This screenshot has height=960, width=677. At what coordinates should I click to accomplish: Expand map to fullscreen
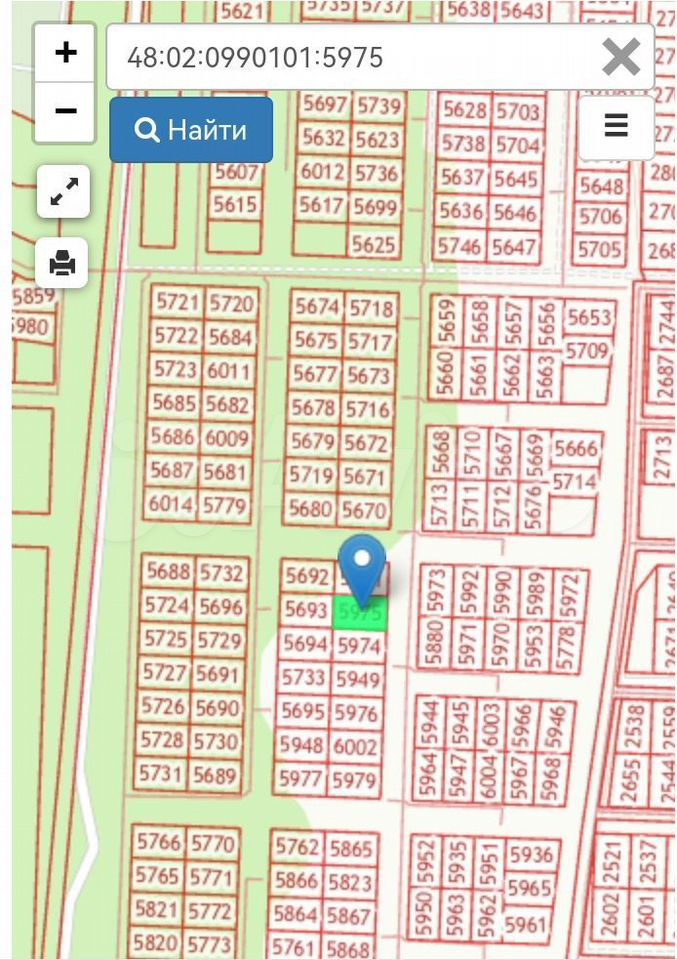point(63,192)
